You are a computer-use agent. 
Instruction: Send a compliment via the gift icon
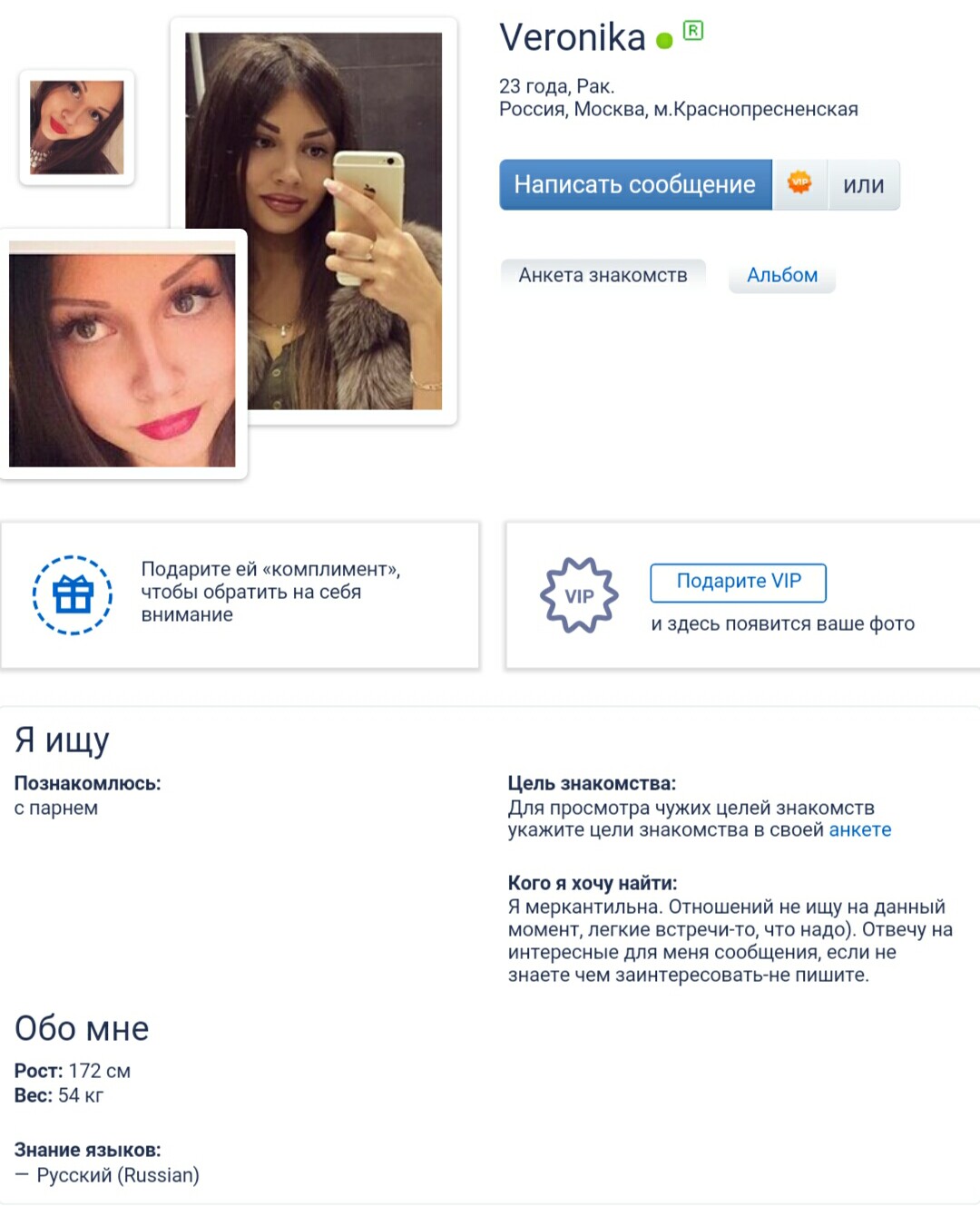73,595
